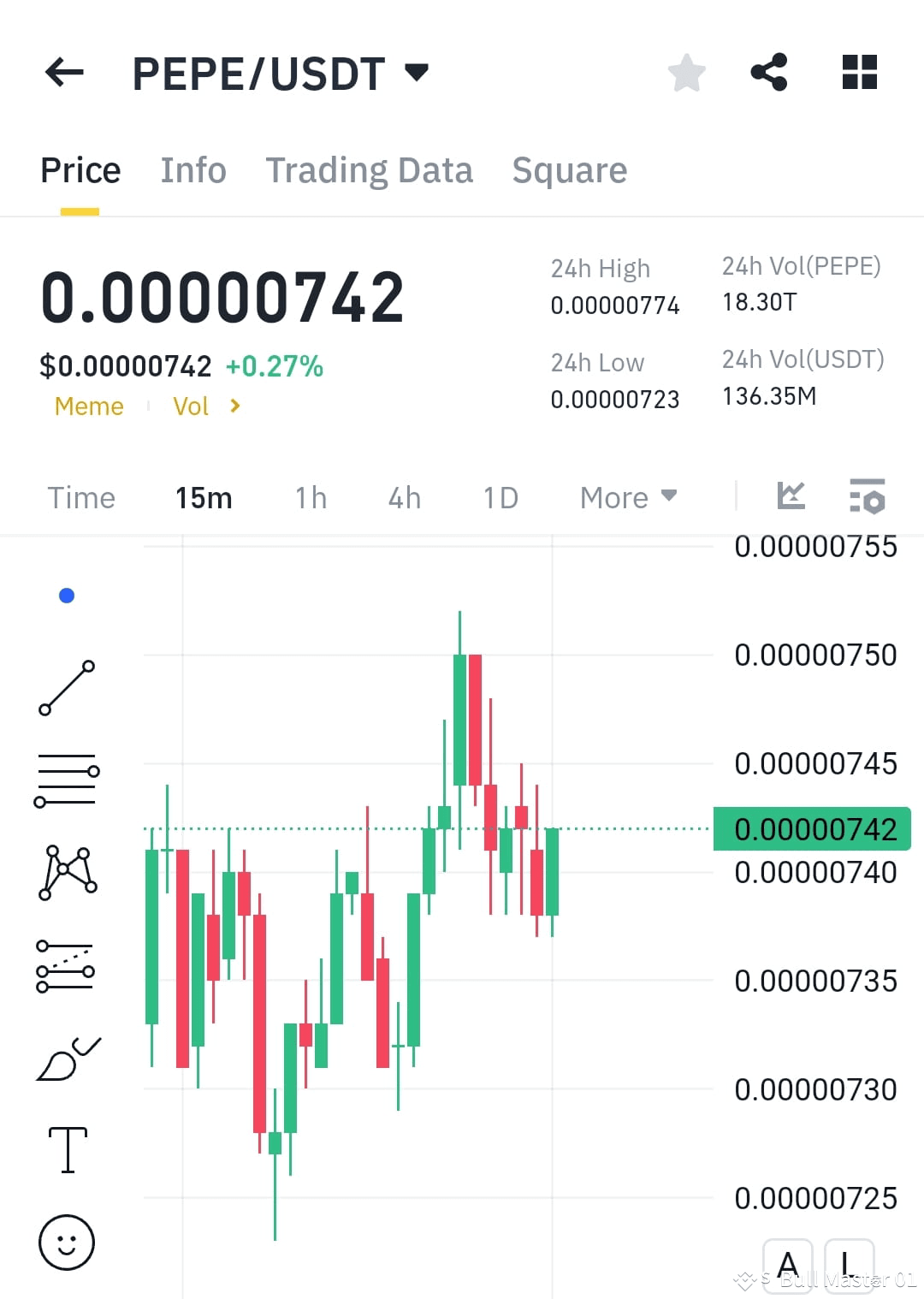Select the pitchfork drawing tool

pos(67,967)
